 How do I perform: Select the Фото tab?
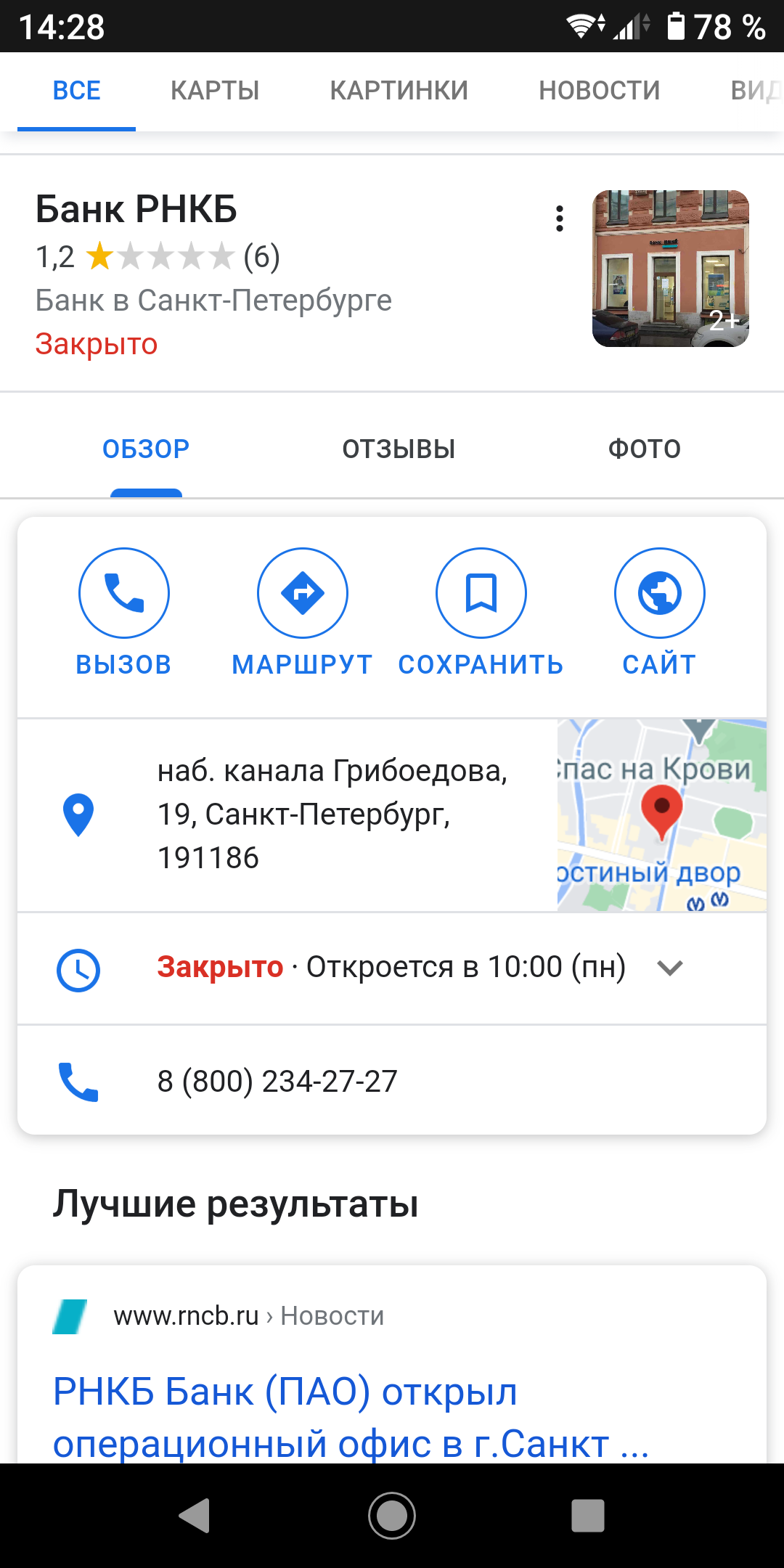645,449
